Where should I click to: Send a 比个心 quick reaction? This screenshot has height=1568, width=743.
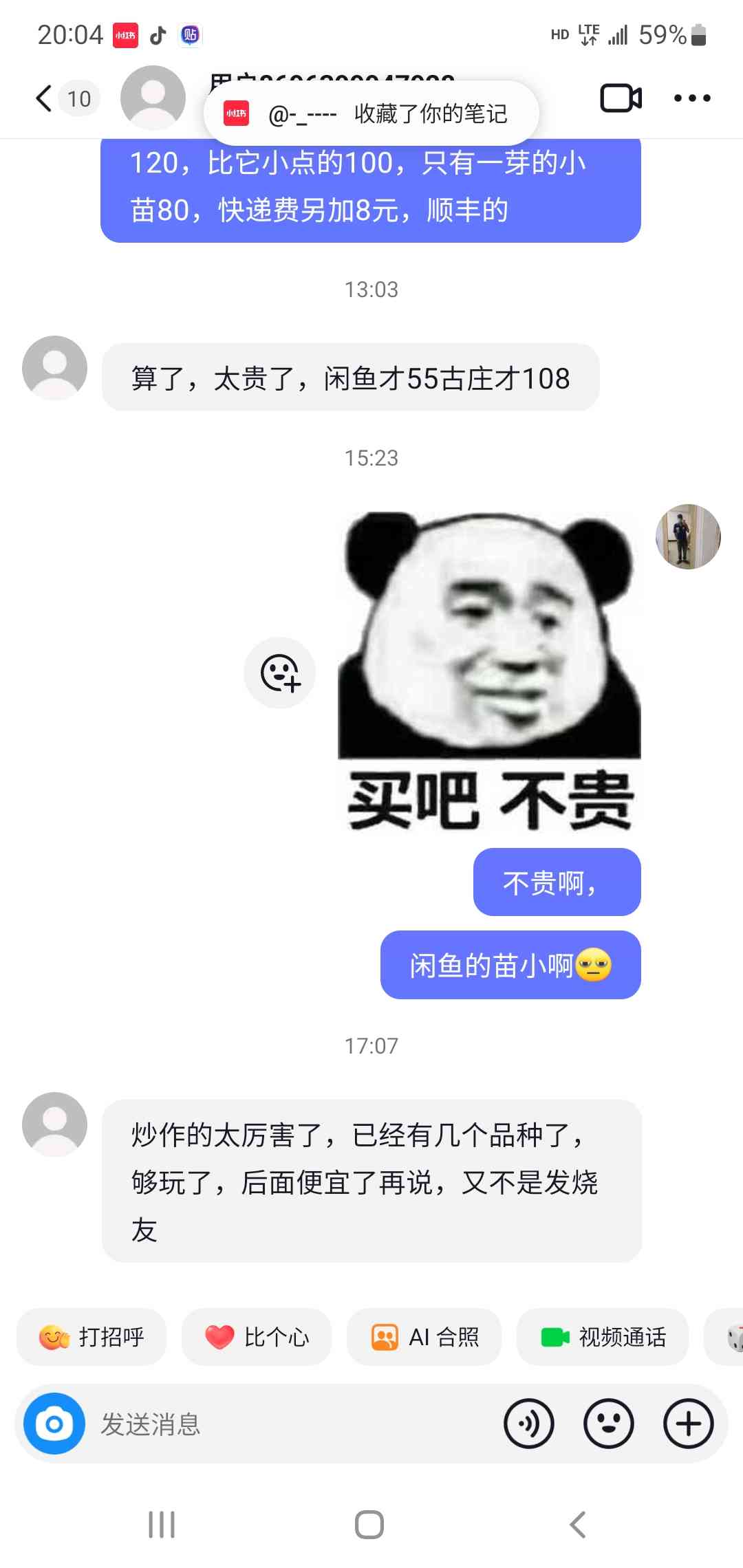click(257, 1337)
